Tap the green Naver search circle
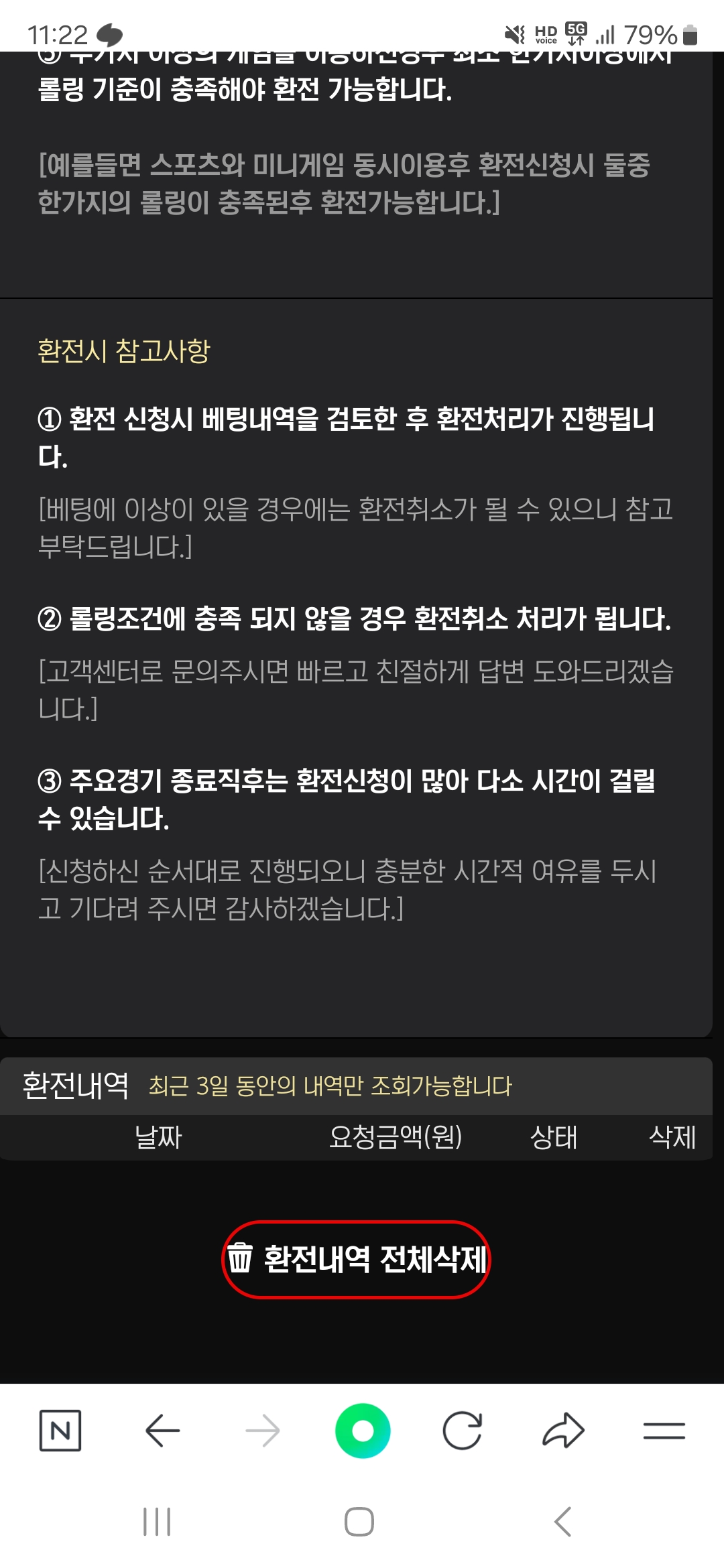724x1568 pixels. [363, 1431]
